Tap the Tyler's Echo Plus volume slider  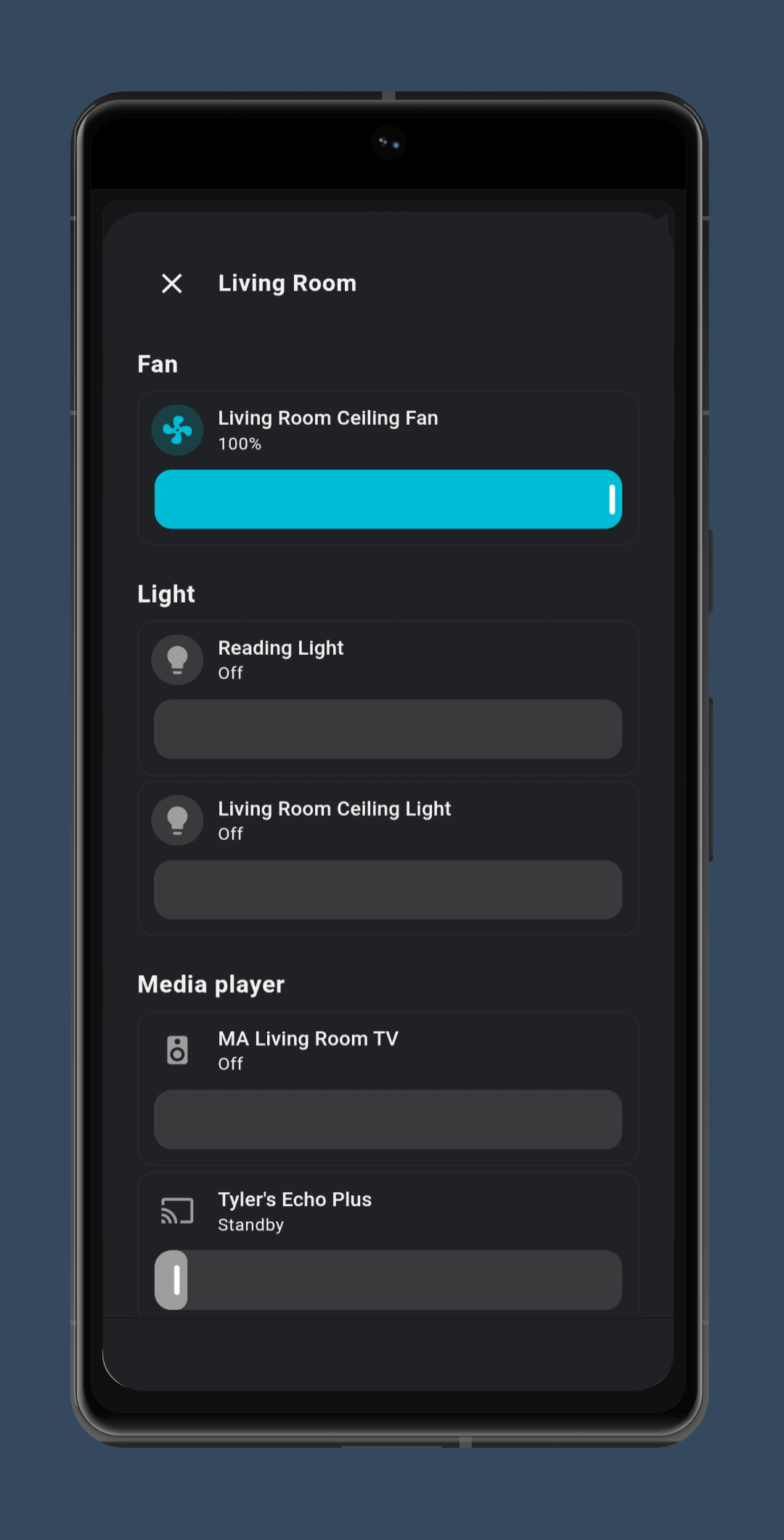click(x=388, y=1279)
